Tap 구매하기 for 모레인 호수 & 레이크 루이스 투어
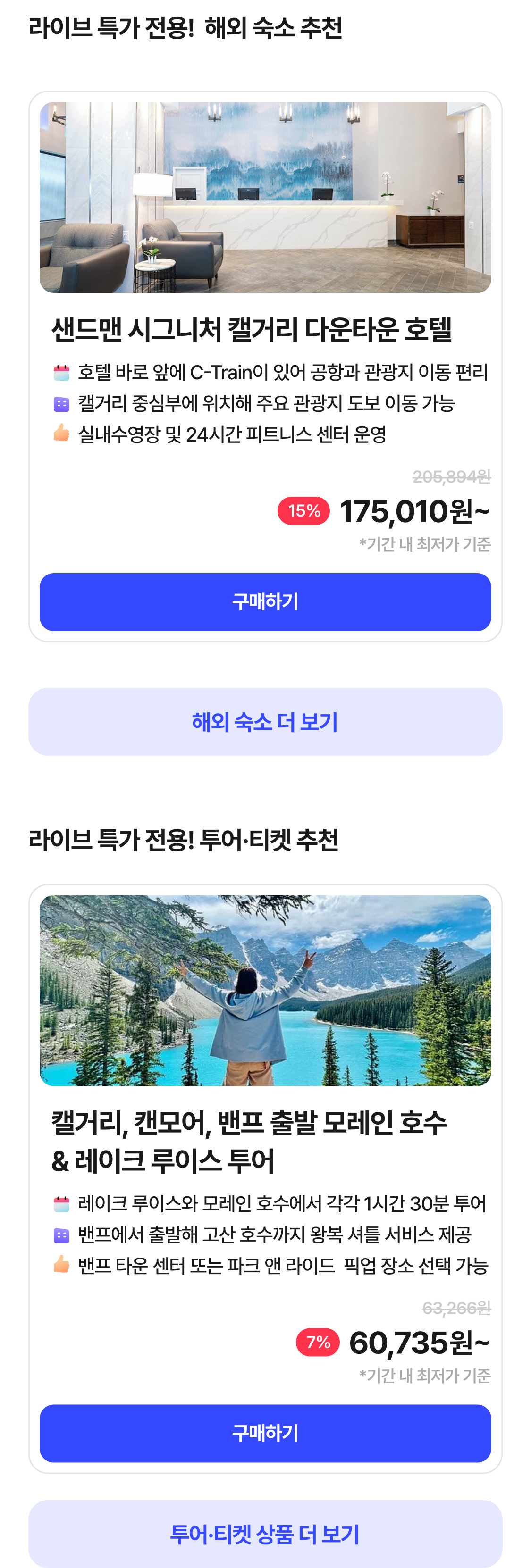Screen dimensions: 531x1568 [x=265, y=1433]
